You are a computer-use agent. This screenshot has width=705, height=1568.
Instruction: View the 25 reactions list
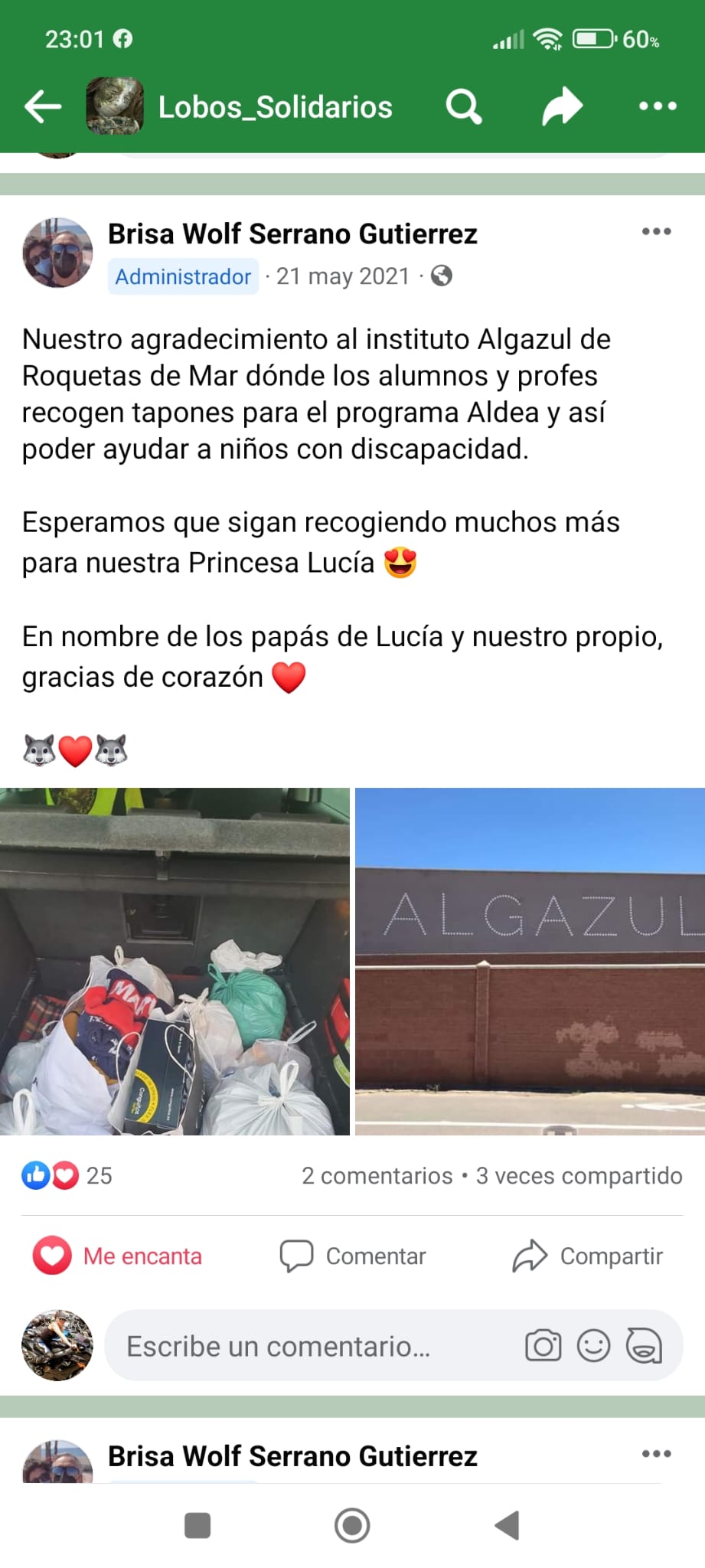pyautogui.click(x=67, y=1175)
